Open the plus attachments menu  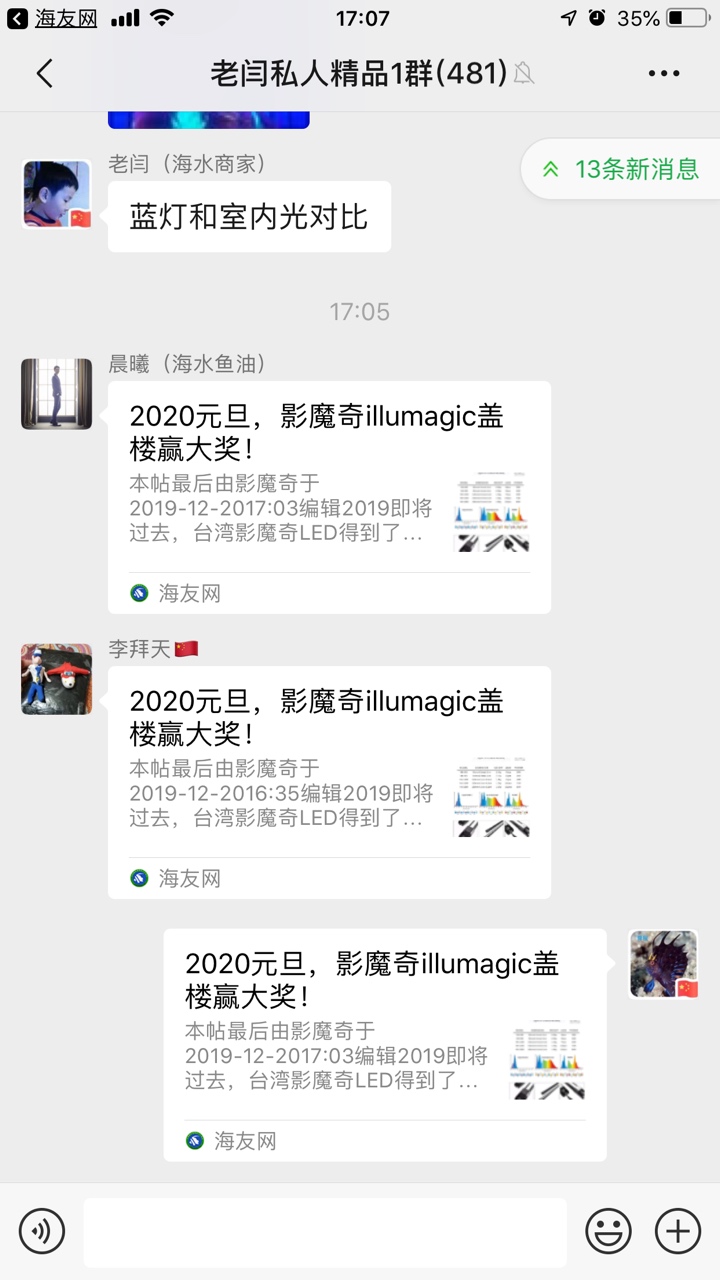coord(678,1230)
